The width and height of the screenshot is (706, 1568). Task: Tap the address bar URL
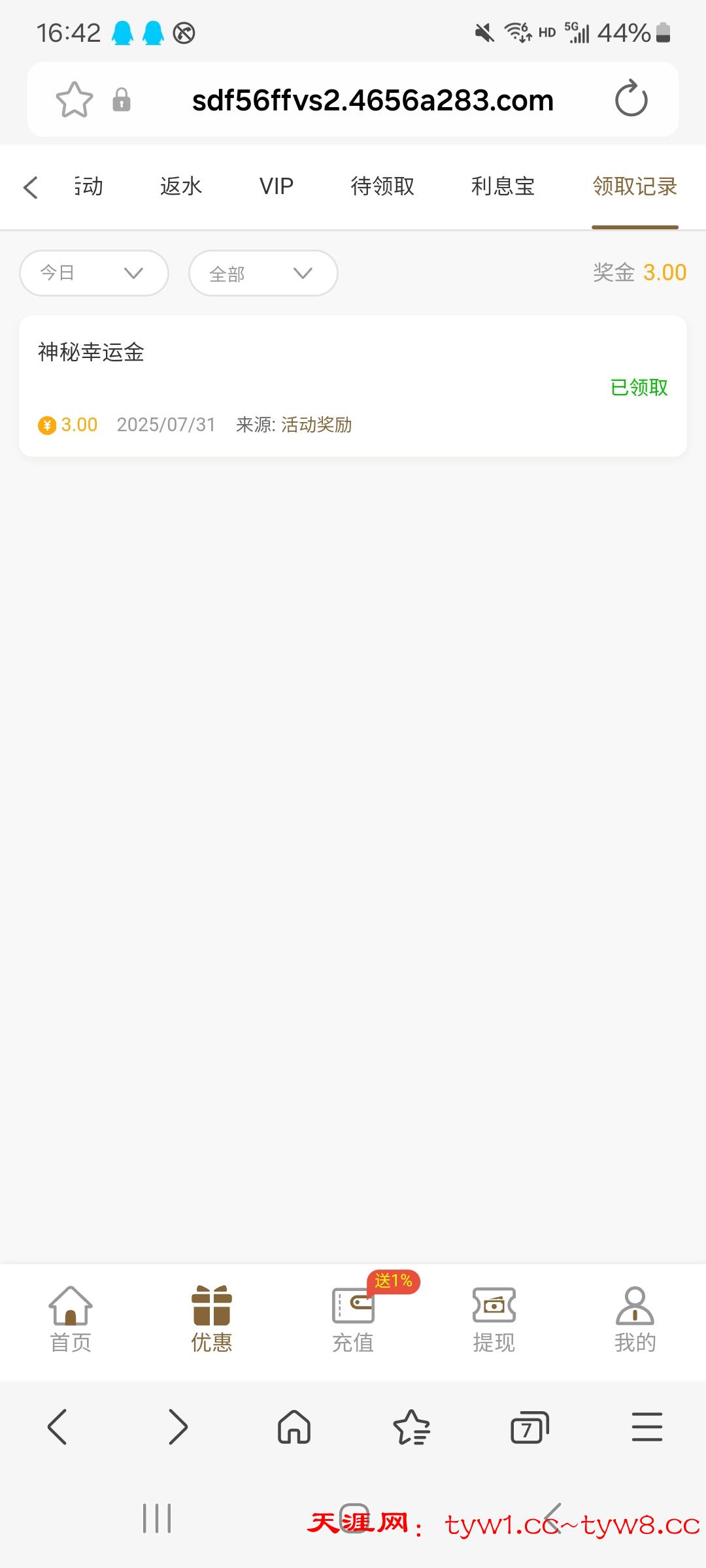point(373,101)
